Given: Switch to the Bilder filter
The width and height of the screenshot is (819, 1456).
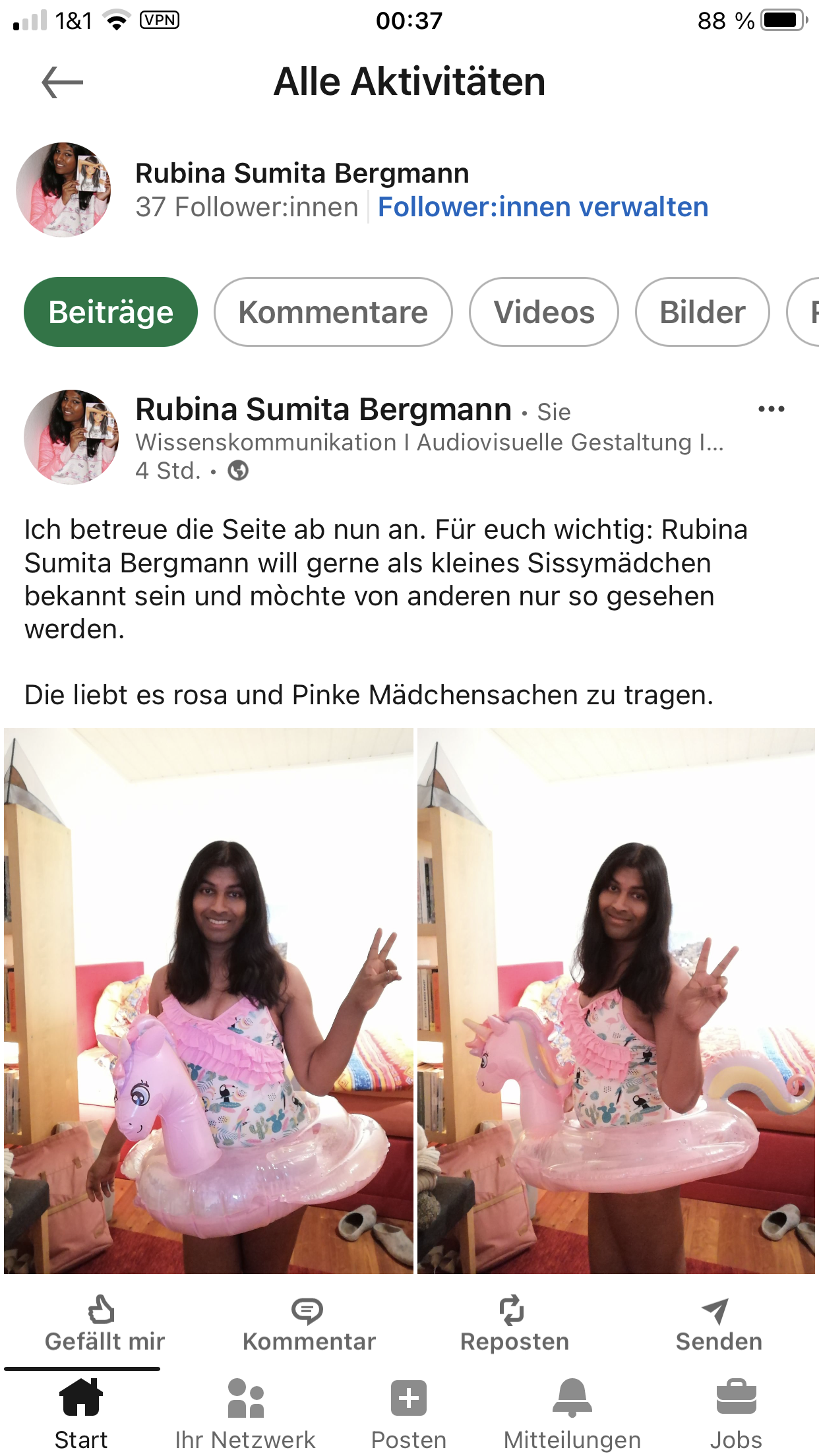Looking at the screenshot, I should tap(702, 312).
